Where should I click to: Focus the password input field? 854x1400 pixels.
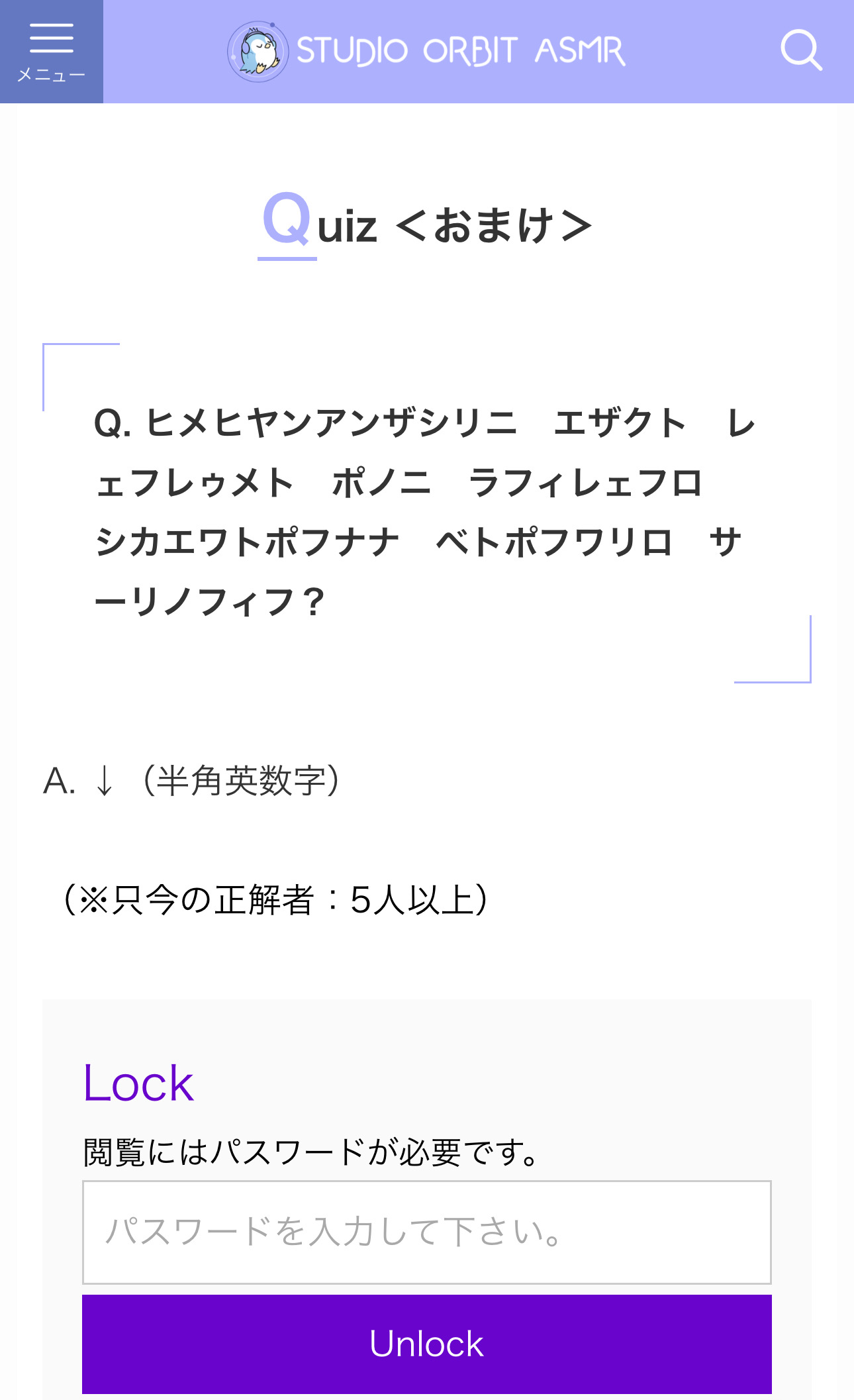point(426,1232)
